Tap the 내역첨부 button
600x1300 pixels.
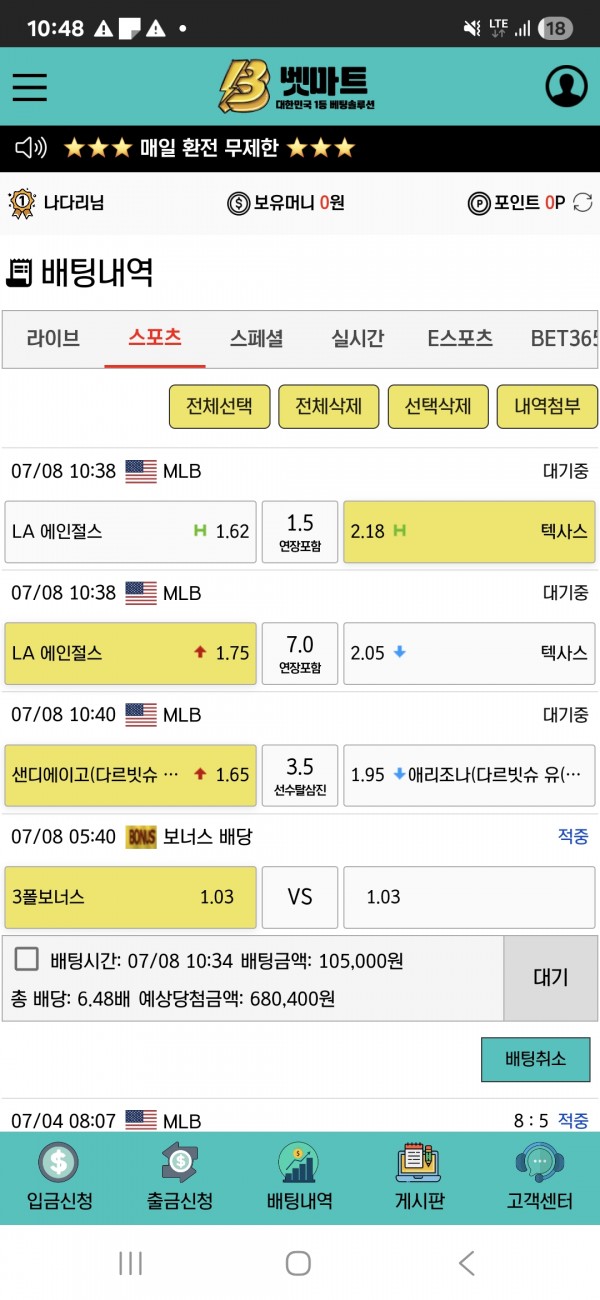pos(547,407)
